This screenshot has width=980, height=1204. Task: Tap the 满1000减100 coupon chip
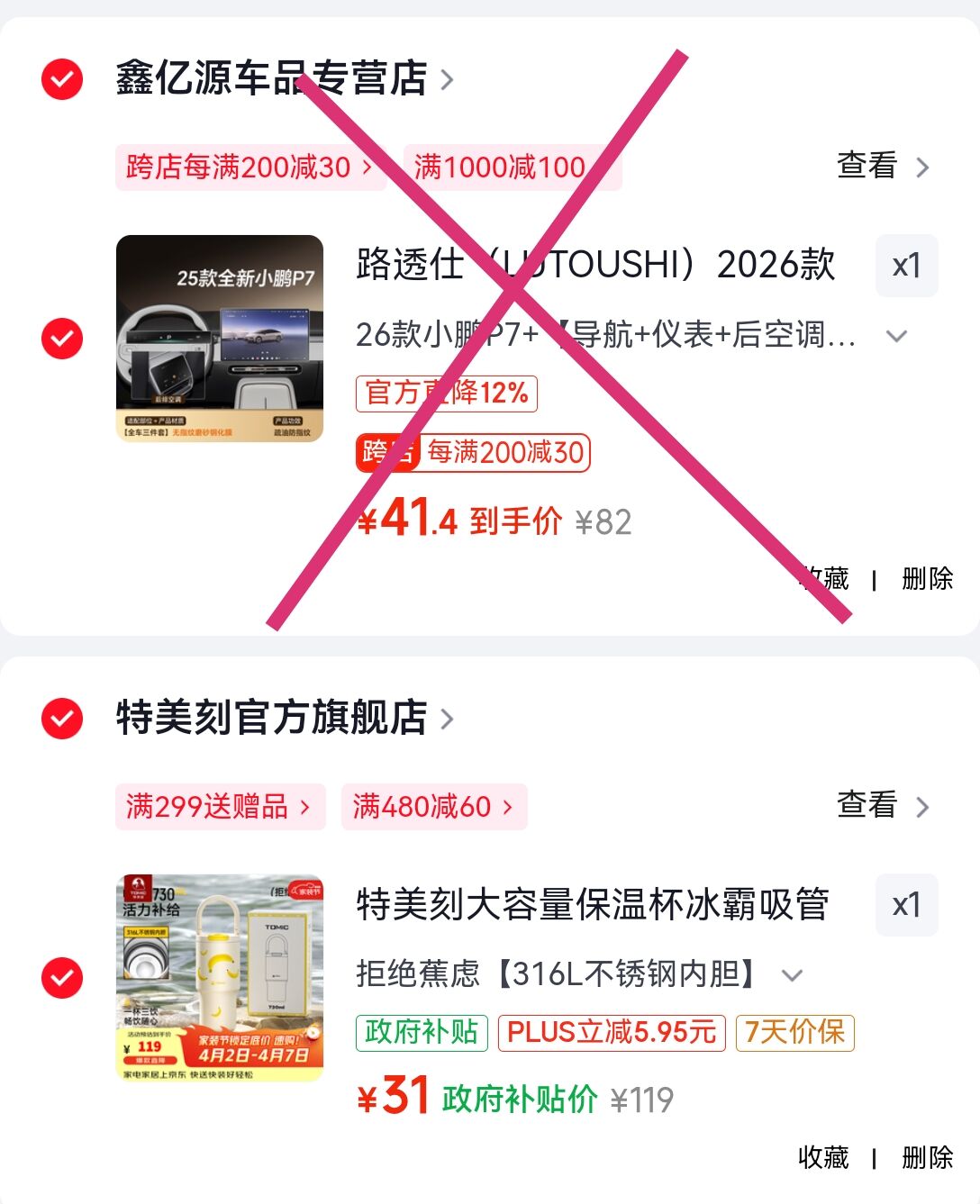[513, 167]
